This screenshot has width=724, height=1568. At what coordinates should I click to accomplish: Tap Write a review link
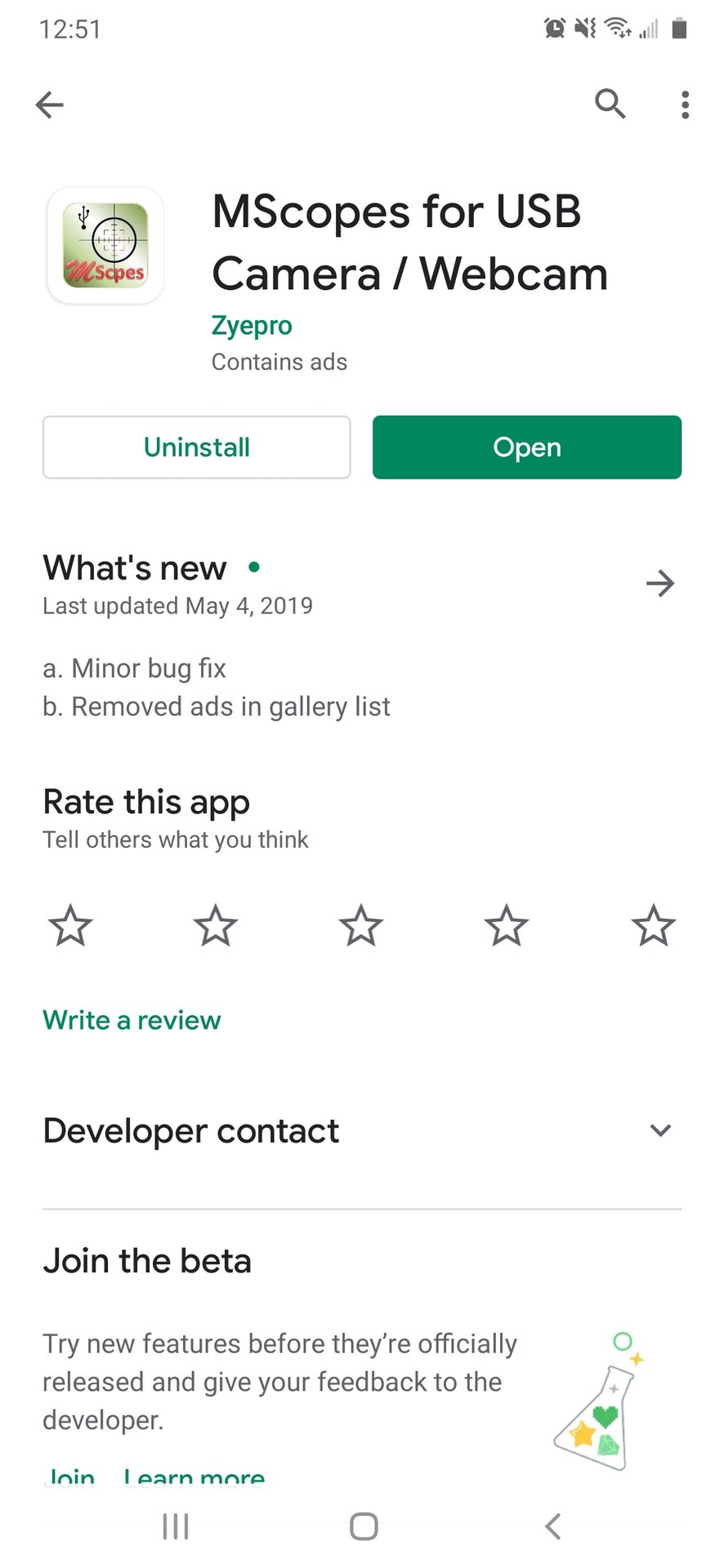pos(132,1020)
